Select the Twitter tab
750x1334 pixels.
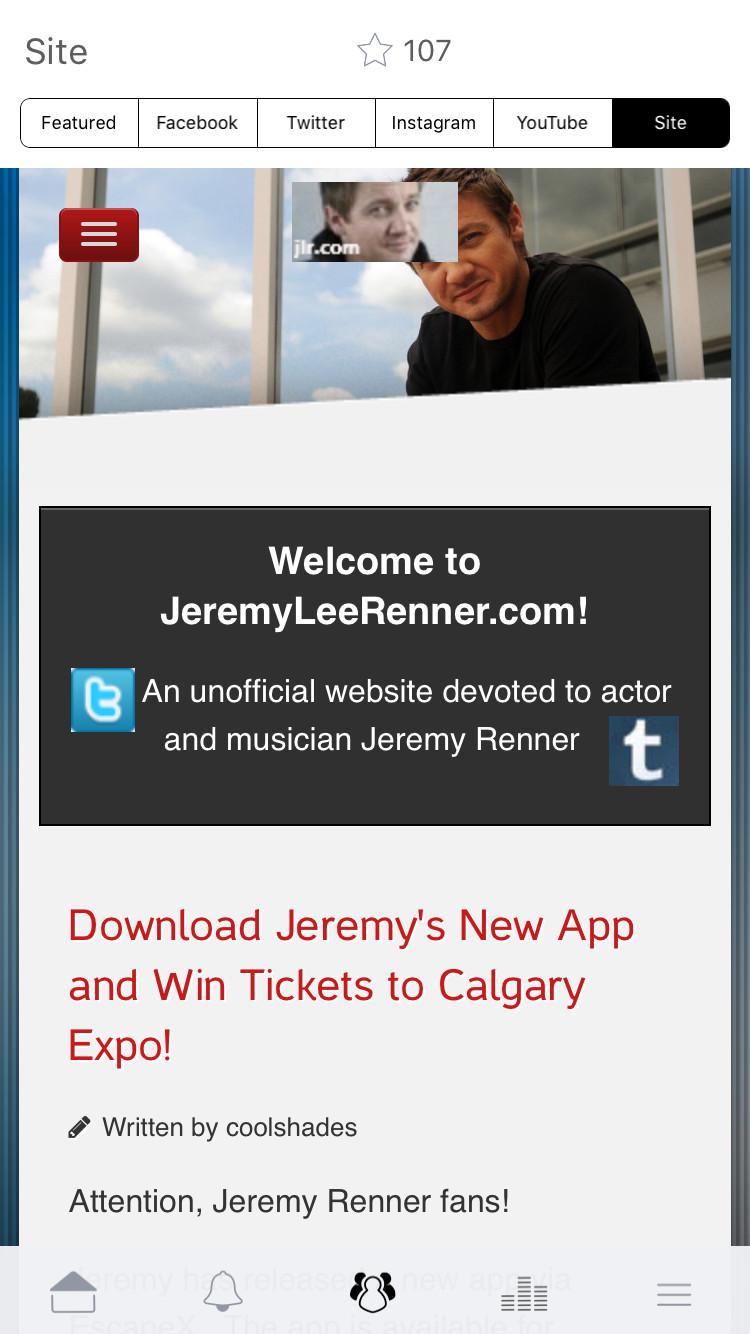(316, 123)
